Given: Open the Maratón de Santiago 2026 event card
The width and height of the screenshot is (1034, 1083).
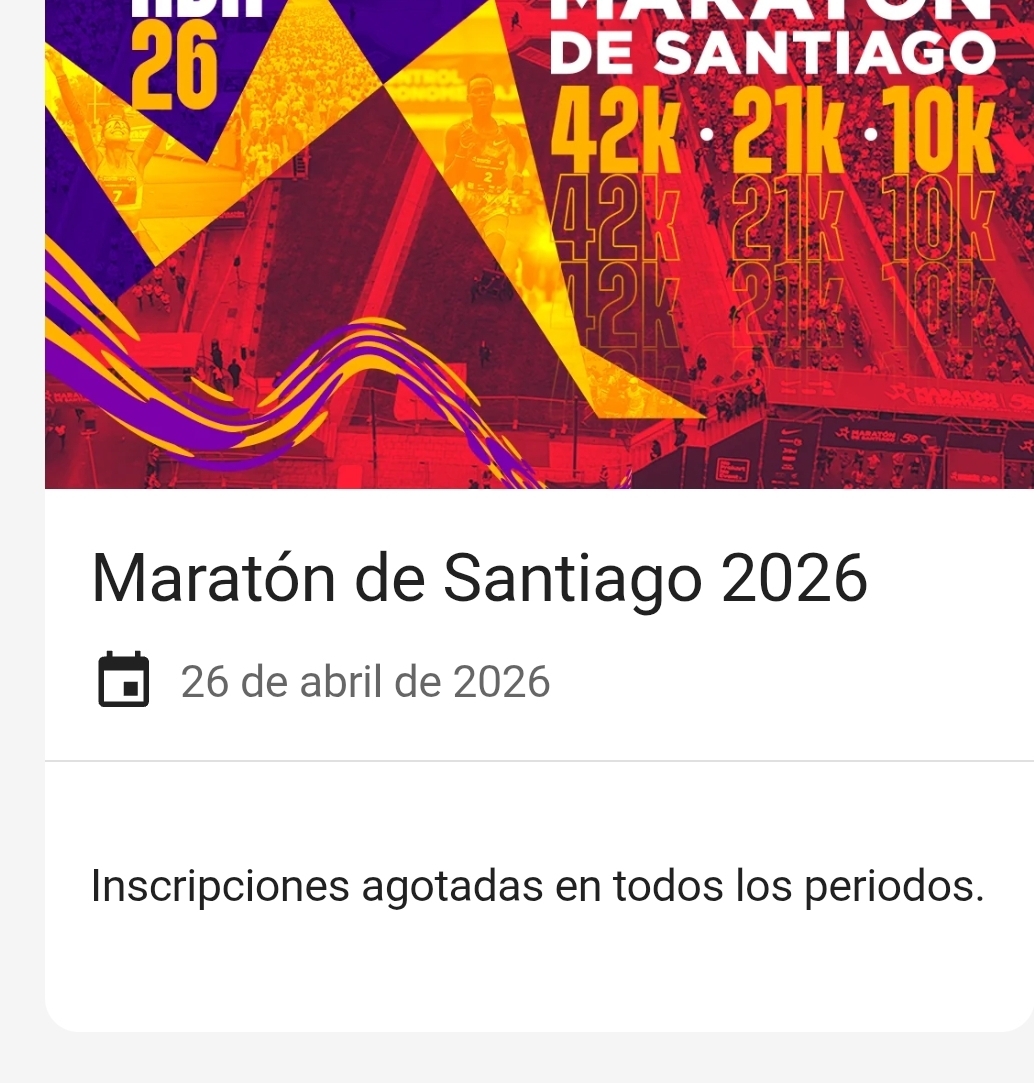Looking at the screenshot, I should coord(480,579).
